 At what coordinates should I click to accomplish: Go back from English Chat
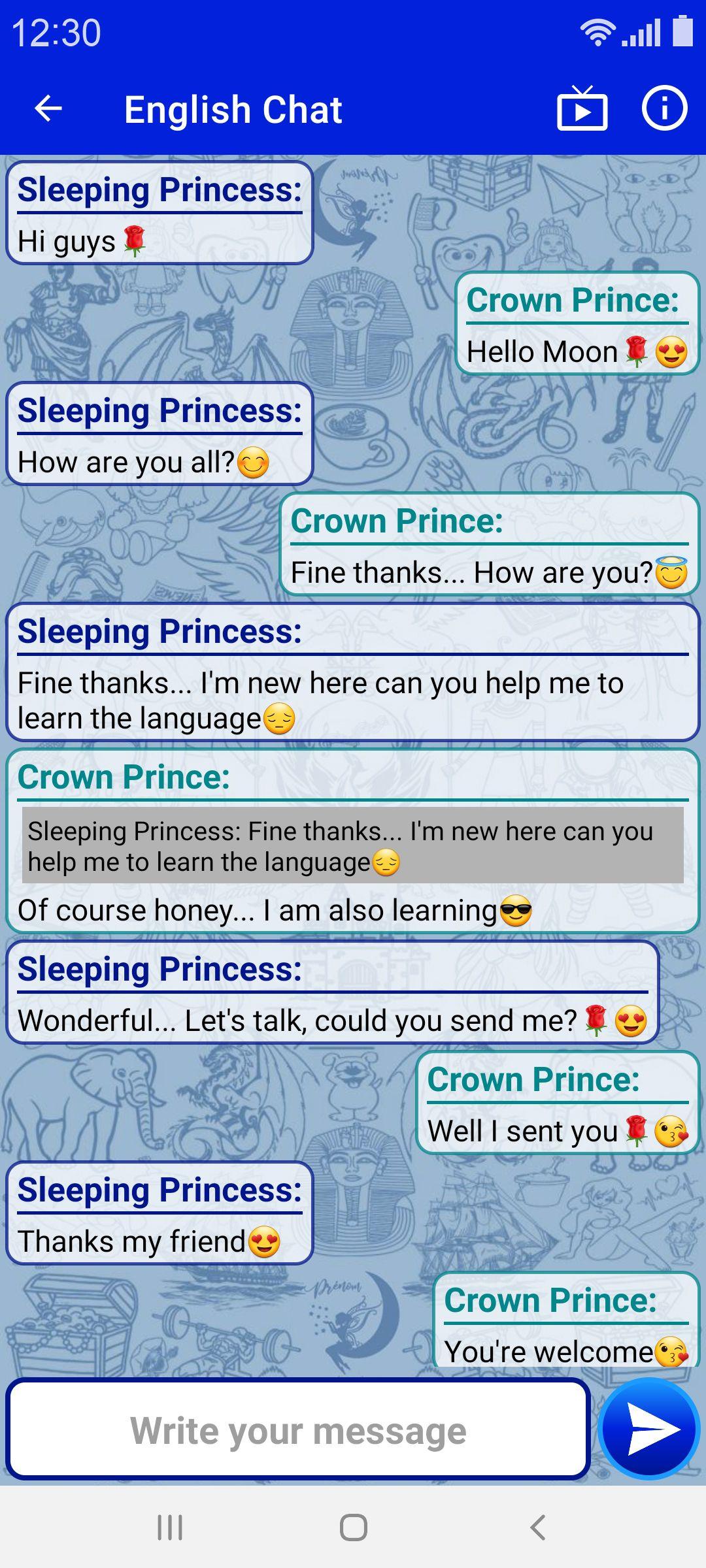(x=48, y=108)
